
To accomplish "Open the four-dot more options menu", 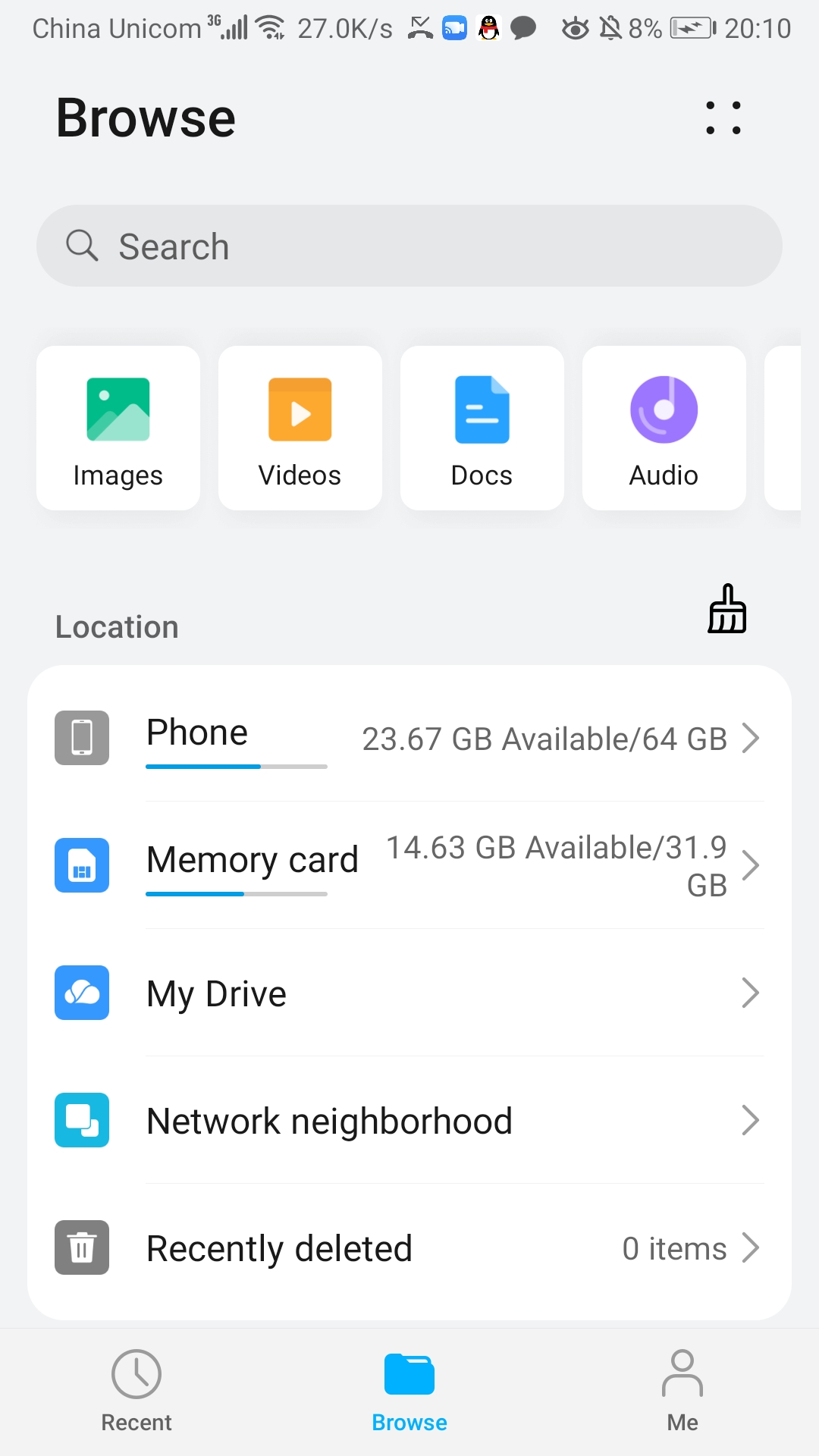I will pos(723,118).
